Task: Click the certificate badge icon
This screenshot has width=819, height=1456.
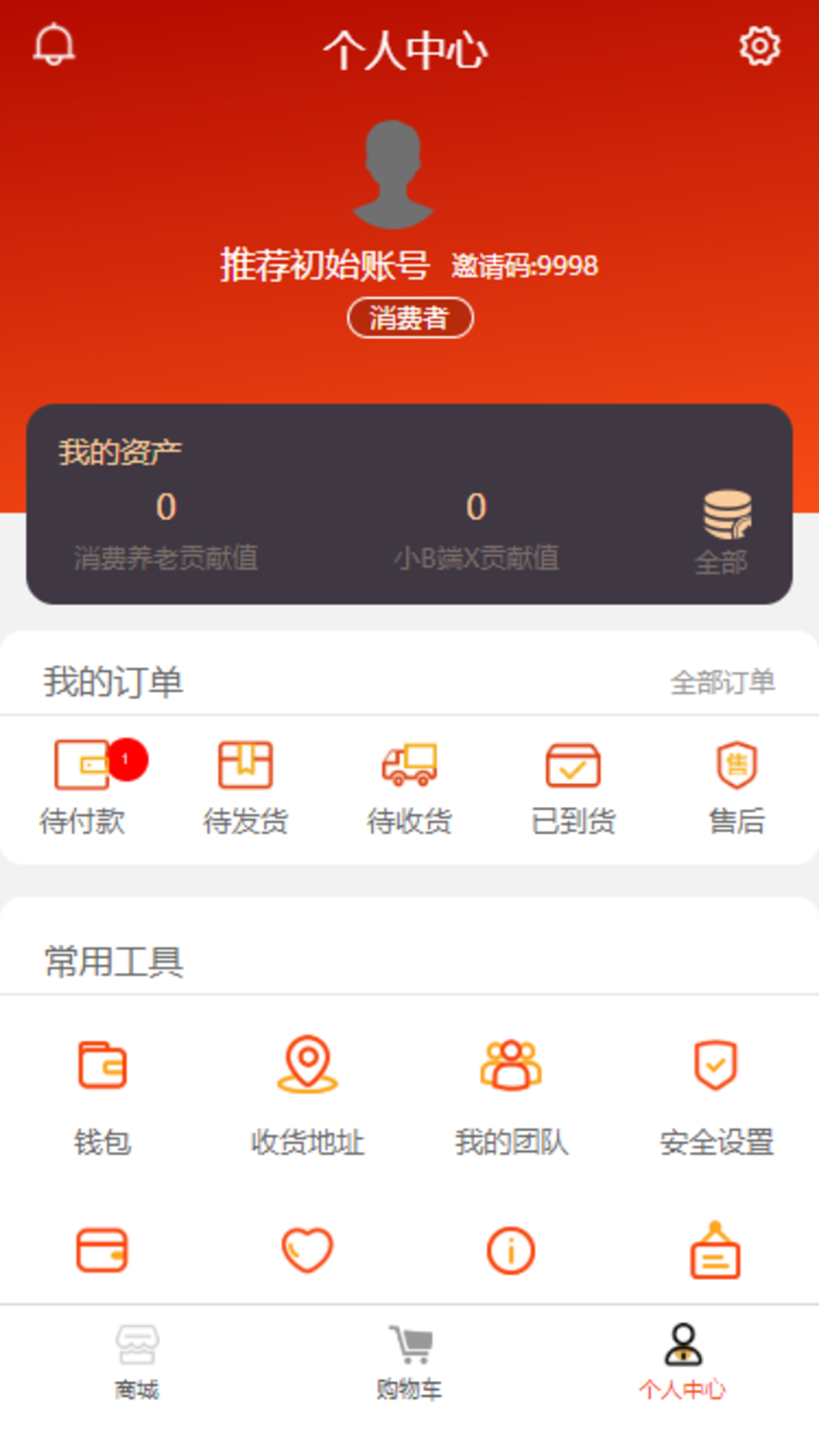Action: (715, 1251)
